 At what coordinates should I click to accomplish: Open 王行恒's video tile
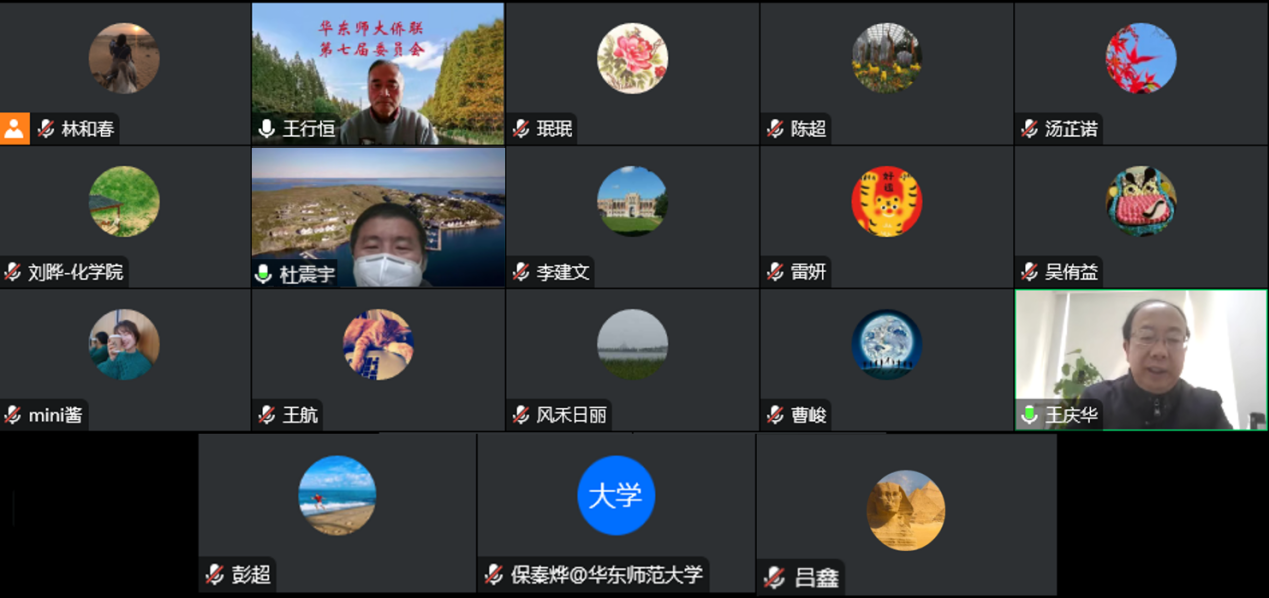tap(378, 73)
